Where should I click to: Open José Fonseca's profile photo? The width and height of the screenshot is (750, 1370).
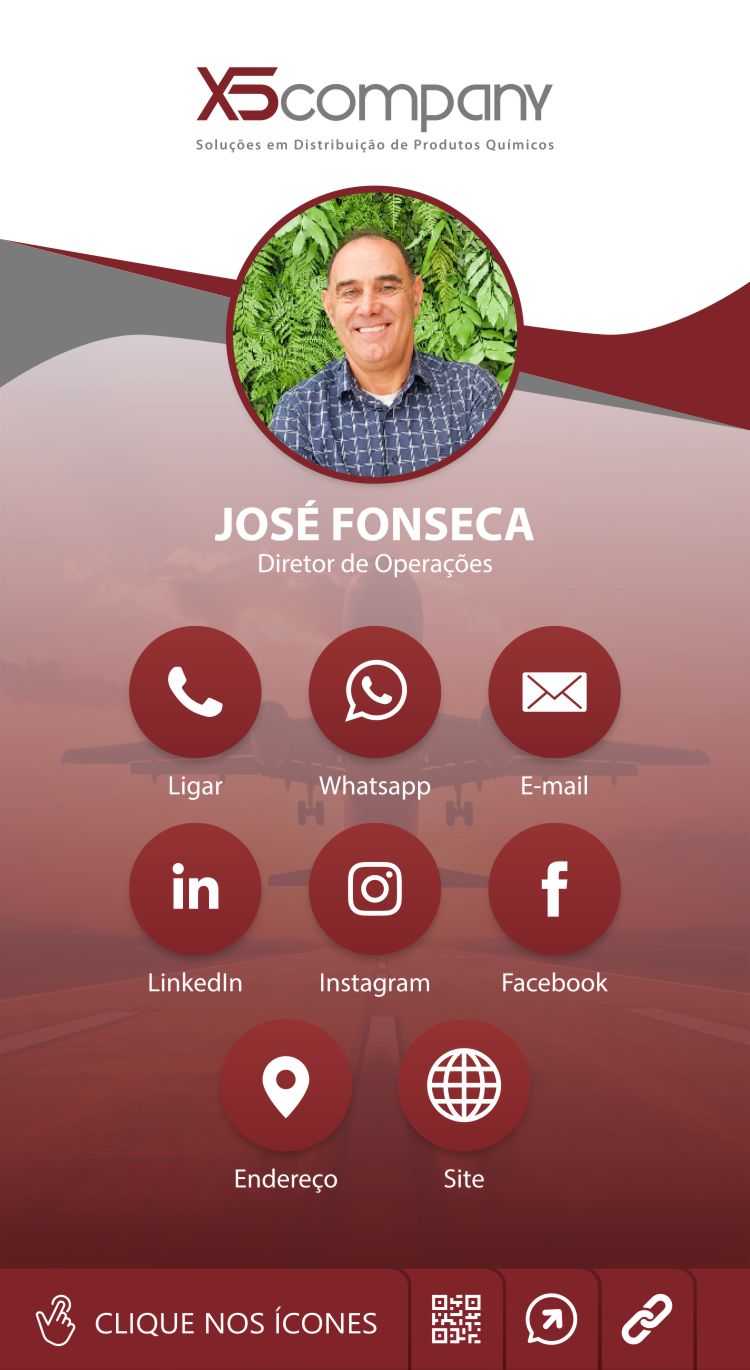(x=375, y=330)
